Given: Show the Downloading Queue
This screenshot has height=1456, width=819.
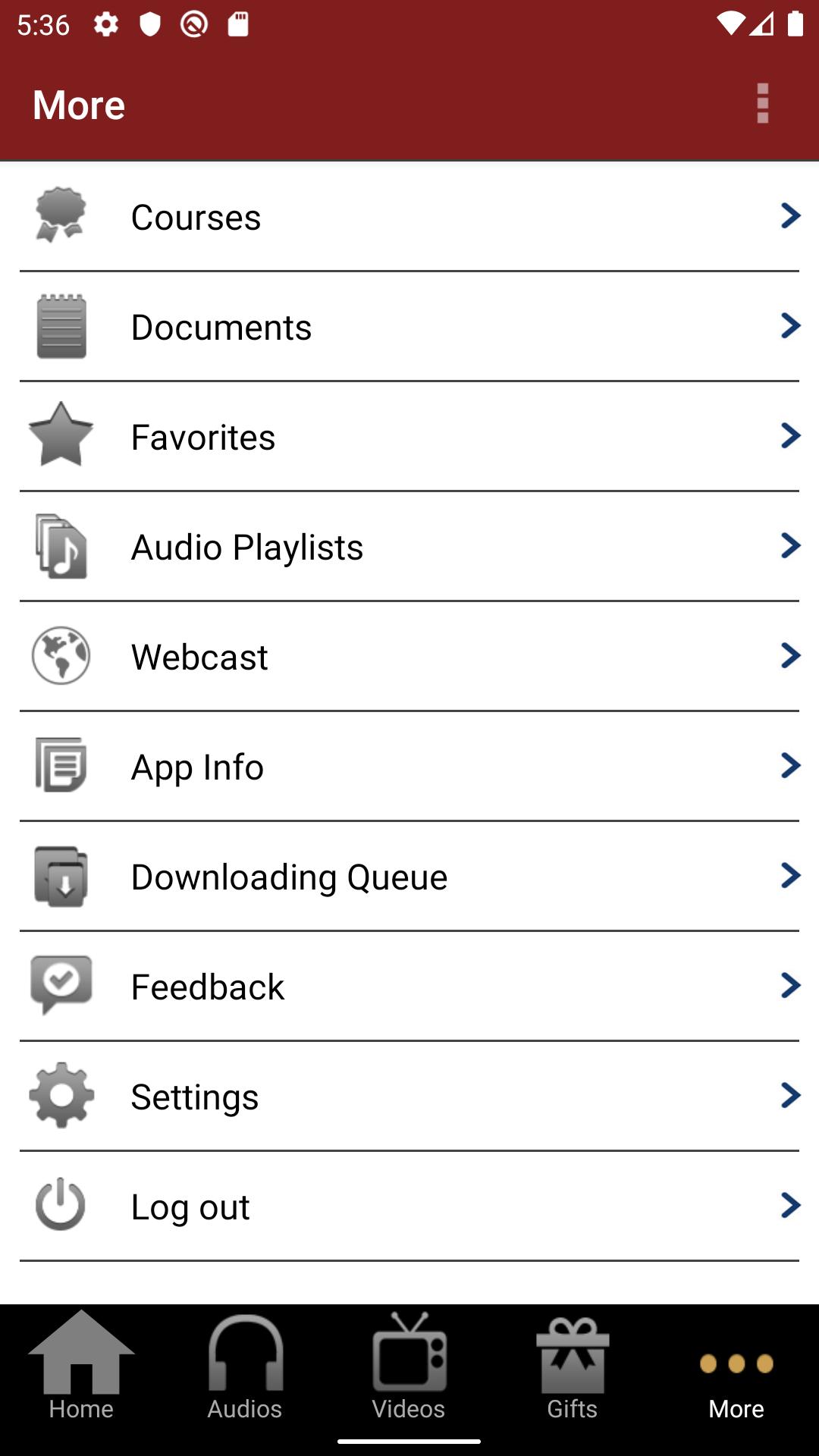Looking at the screenshot, I should point(409,877).
